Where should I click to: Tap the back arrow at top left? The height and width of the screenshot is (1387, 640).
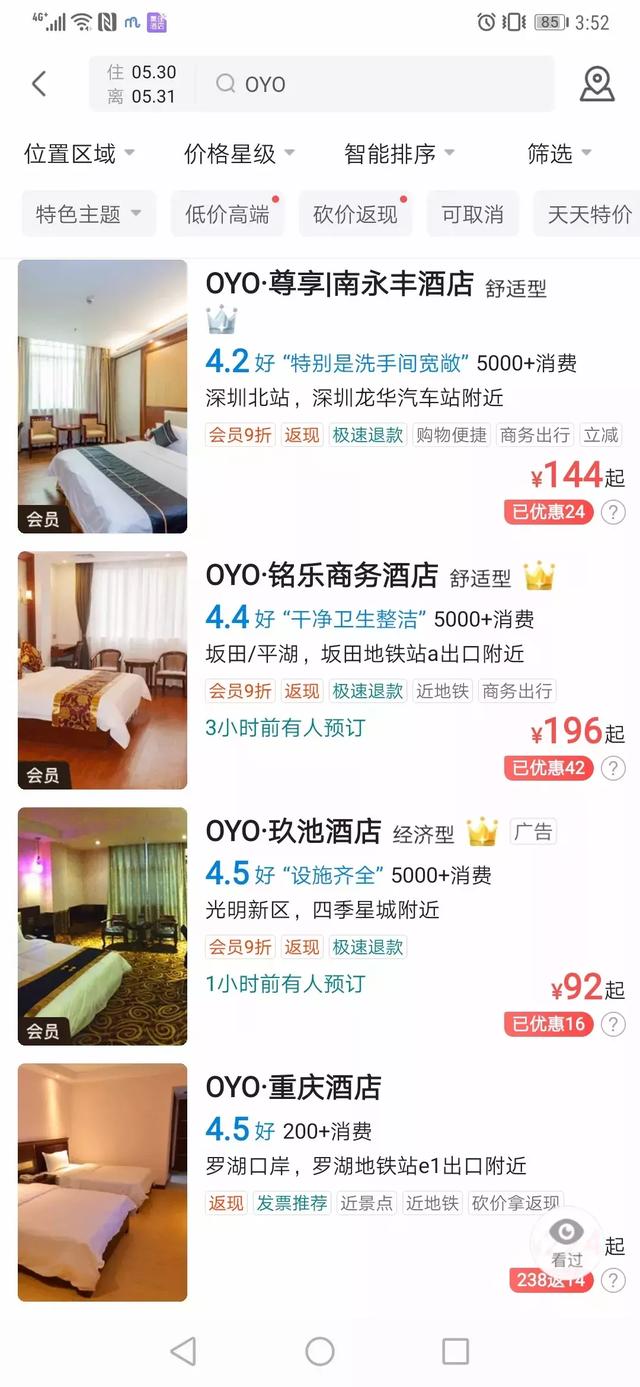click(39, 84)
